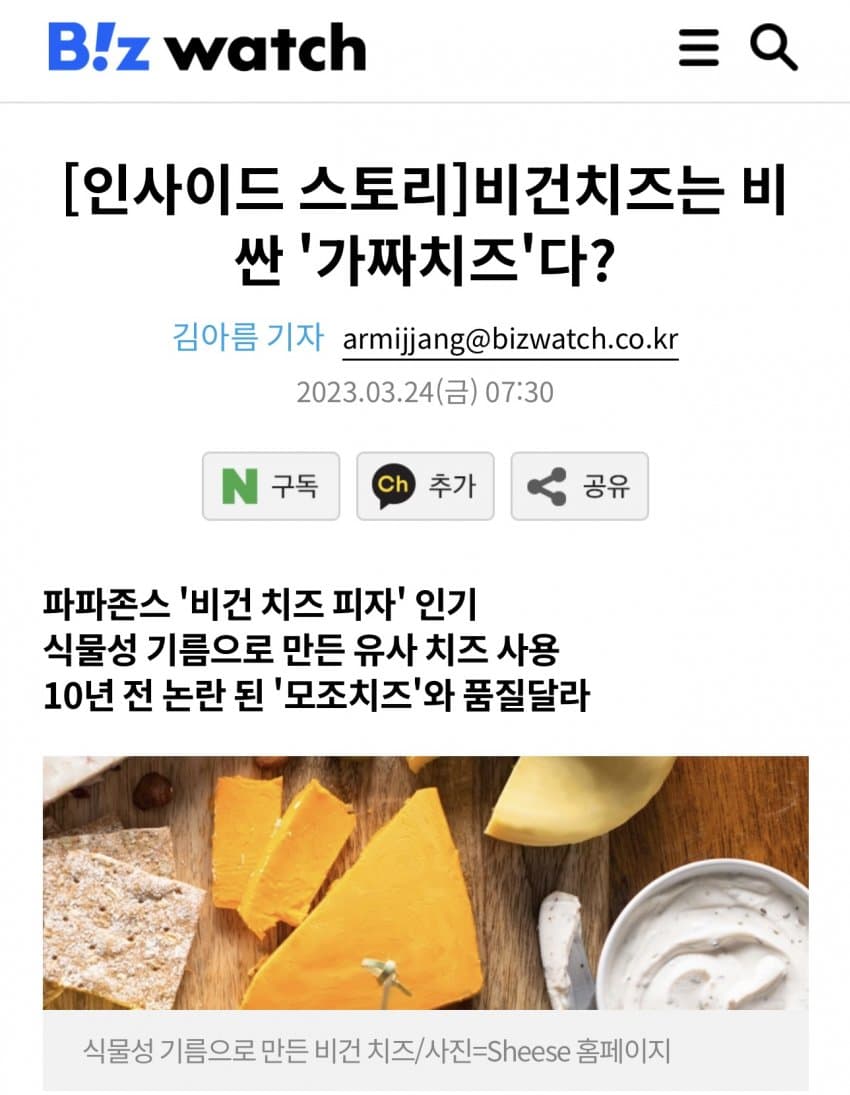Open the hamburger menu
This screenshot has width=850, height=1095.
699,48
